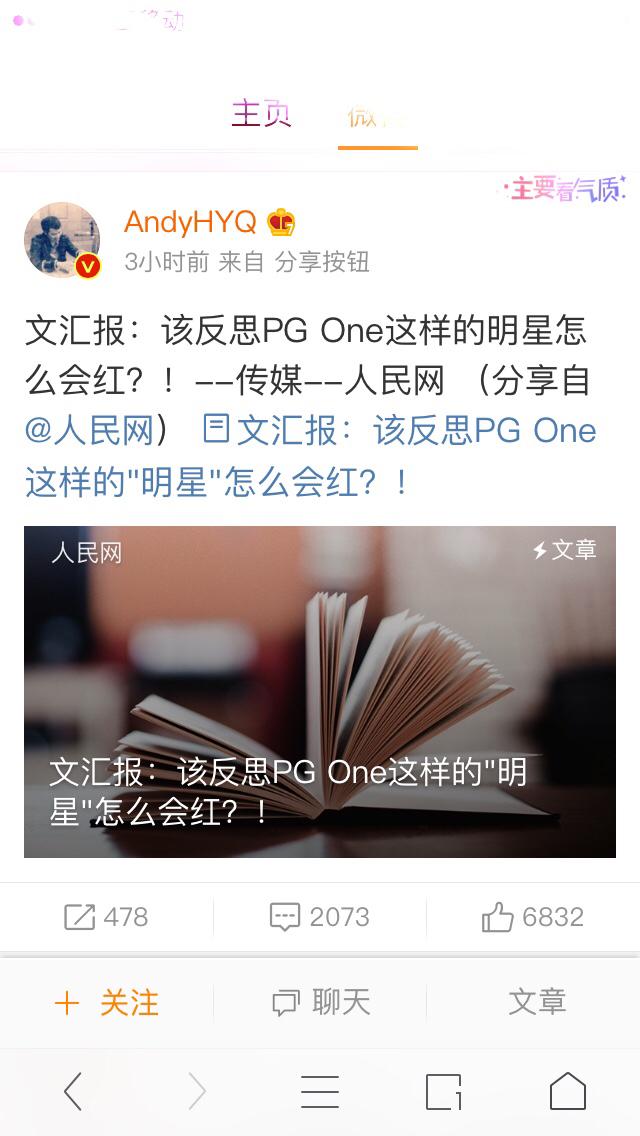Open AndyHYQ's profile avatar
Image resolution: width=640 pixels, height=1136 pixels.
[62, 240]
